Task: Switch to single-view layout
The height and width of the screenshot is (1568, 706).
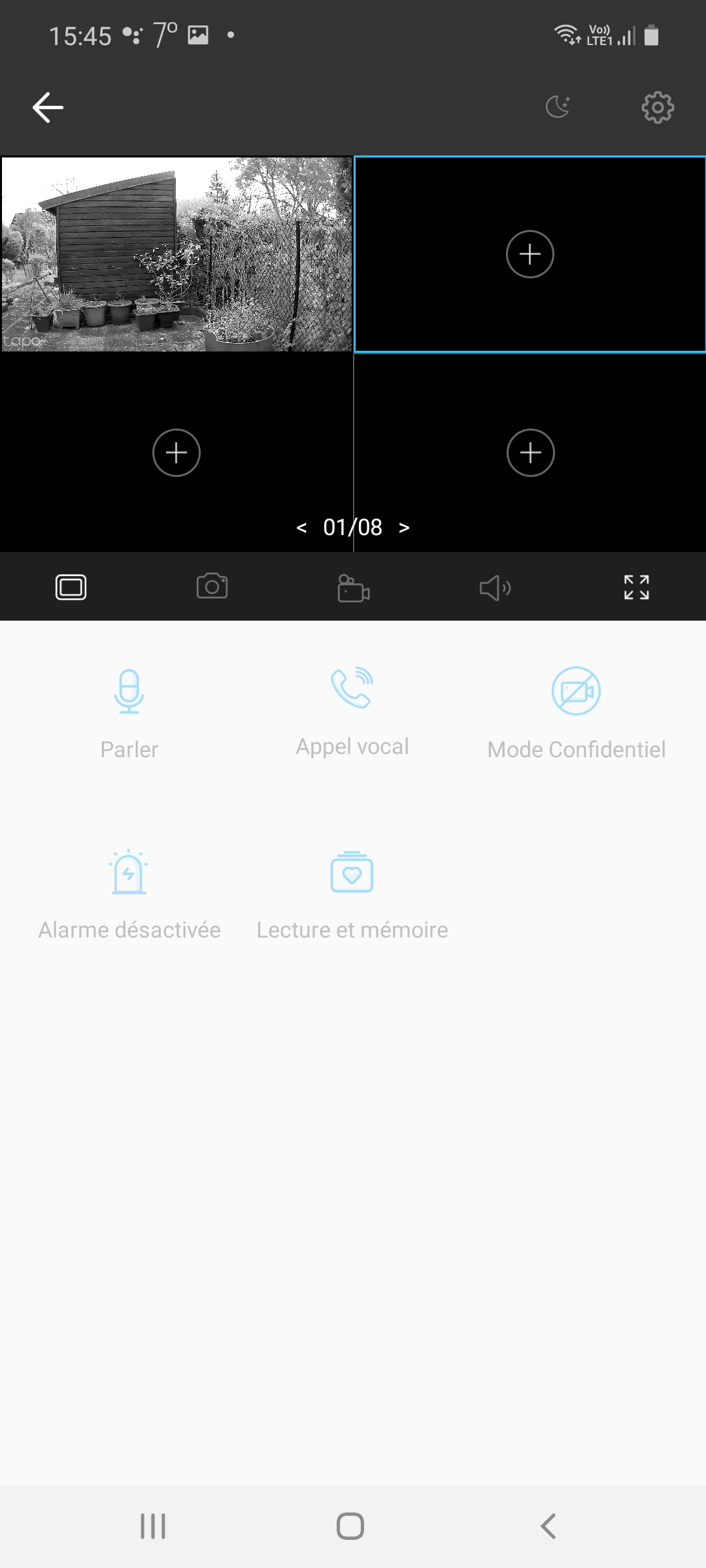Action: (x=71, y=587)
